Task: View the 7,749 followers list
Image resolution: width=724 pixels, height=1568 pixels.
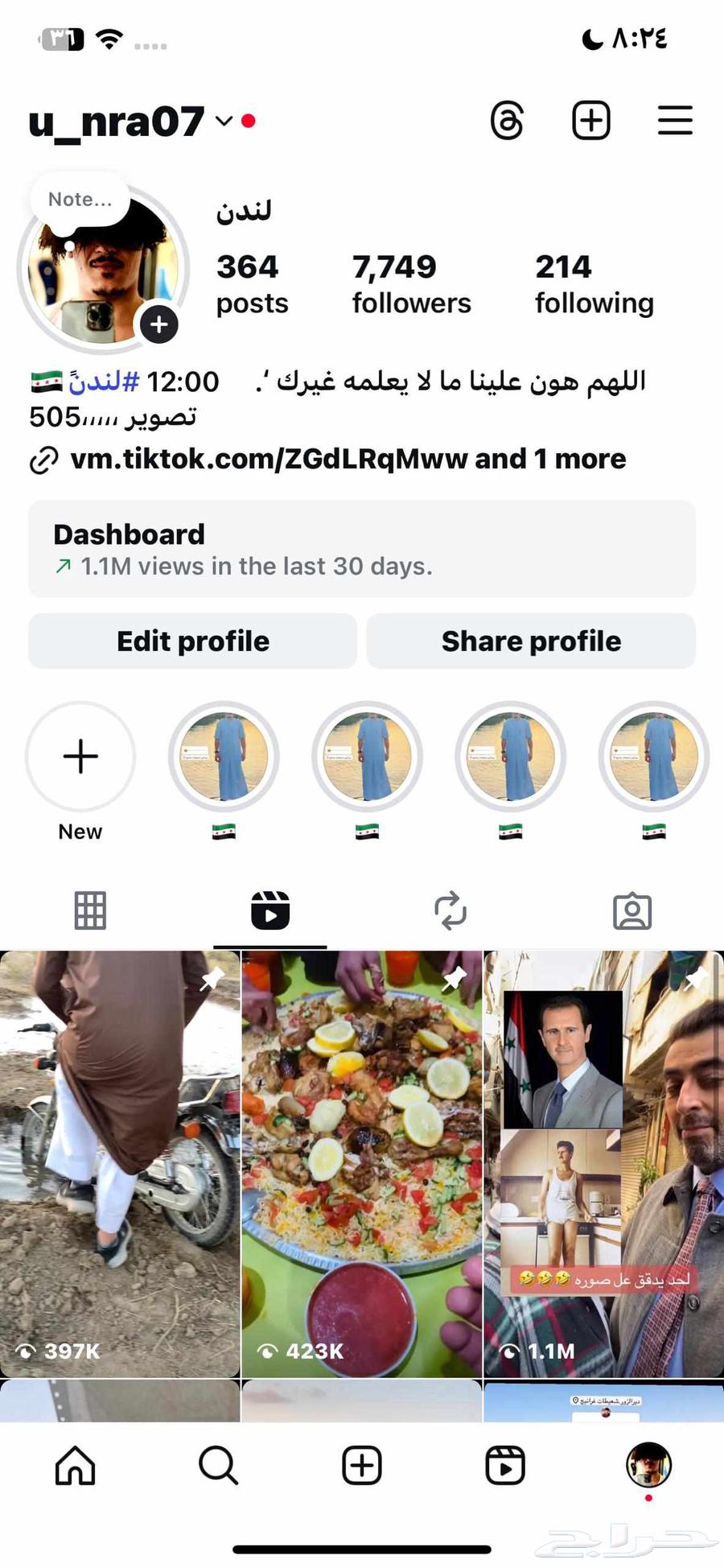Action: coord(411,283)
